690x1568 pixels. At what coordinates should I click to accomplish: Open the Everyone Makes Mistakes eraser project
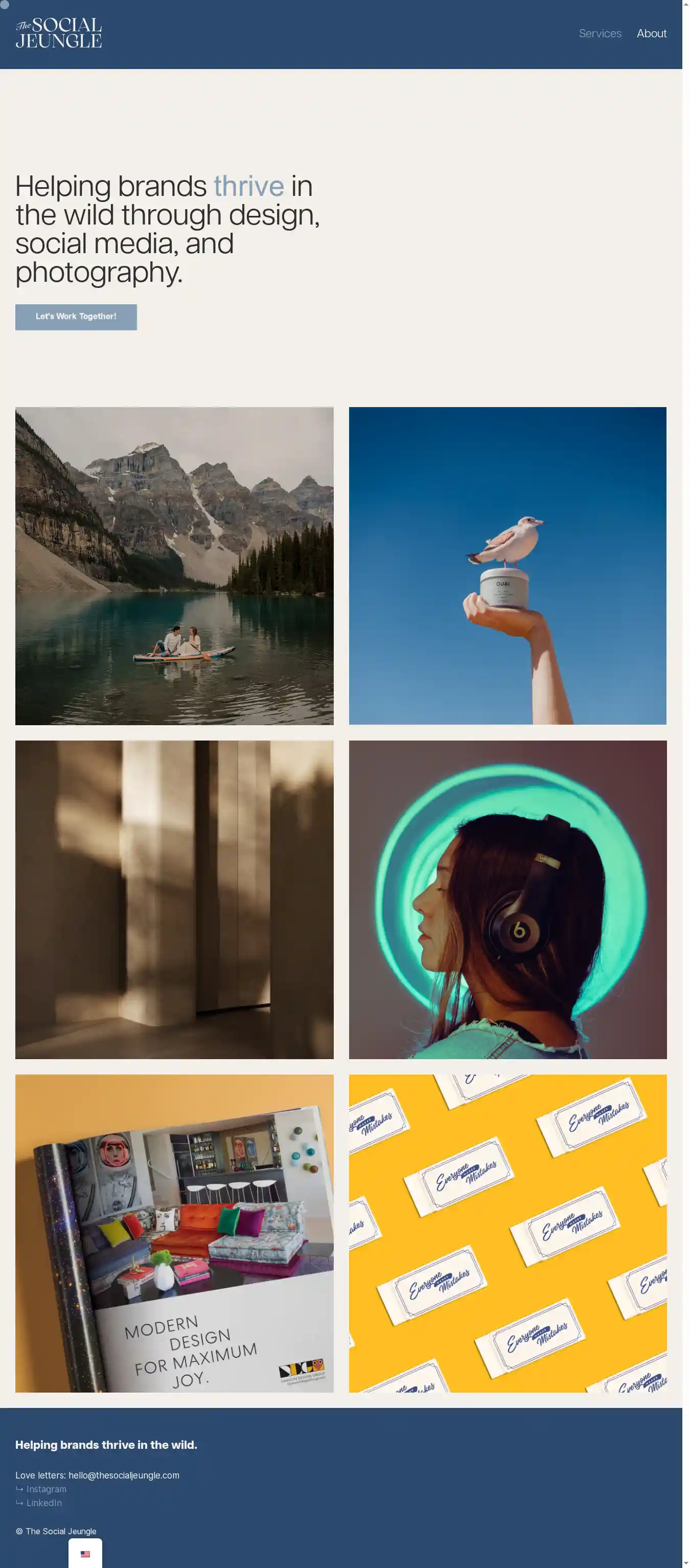point(508,1233)
